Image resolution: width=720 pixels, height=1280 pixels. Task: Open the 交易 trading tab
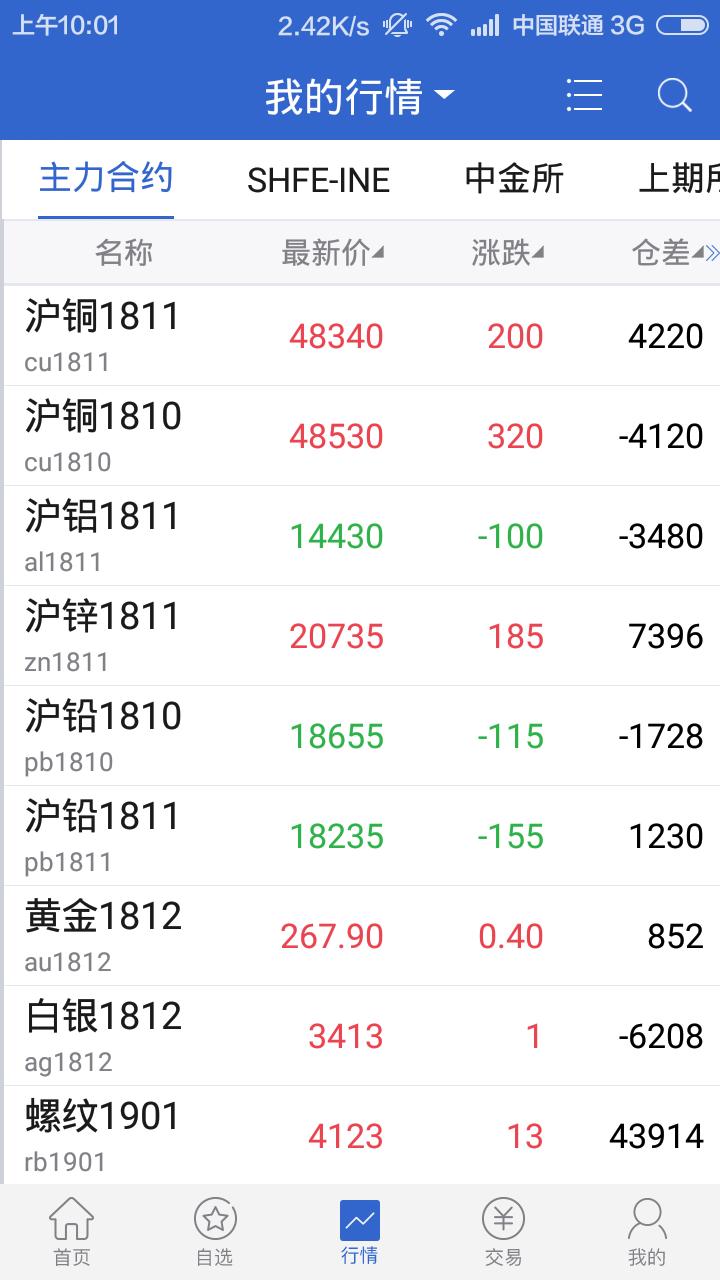(x=503, y=1232)
